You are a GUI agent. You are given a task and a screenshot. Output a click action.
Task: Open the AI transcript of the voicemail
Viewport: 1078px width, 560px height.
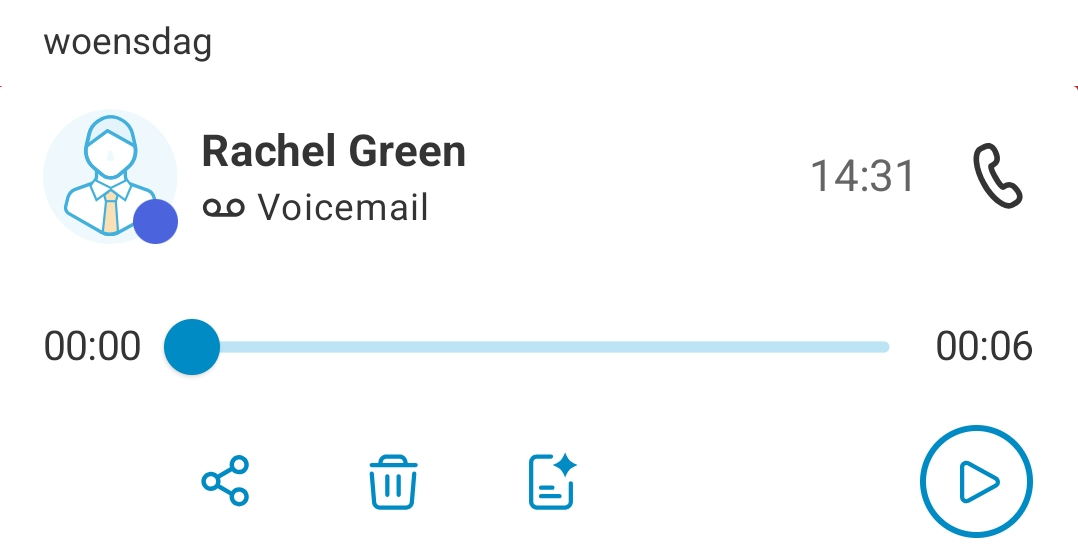[552, 481]
